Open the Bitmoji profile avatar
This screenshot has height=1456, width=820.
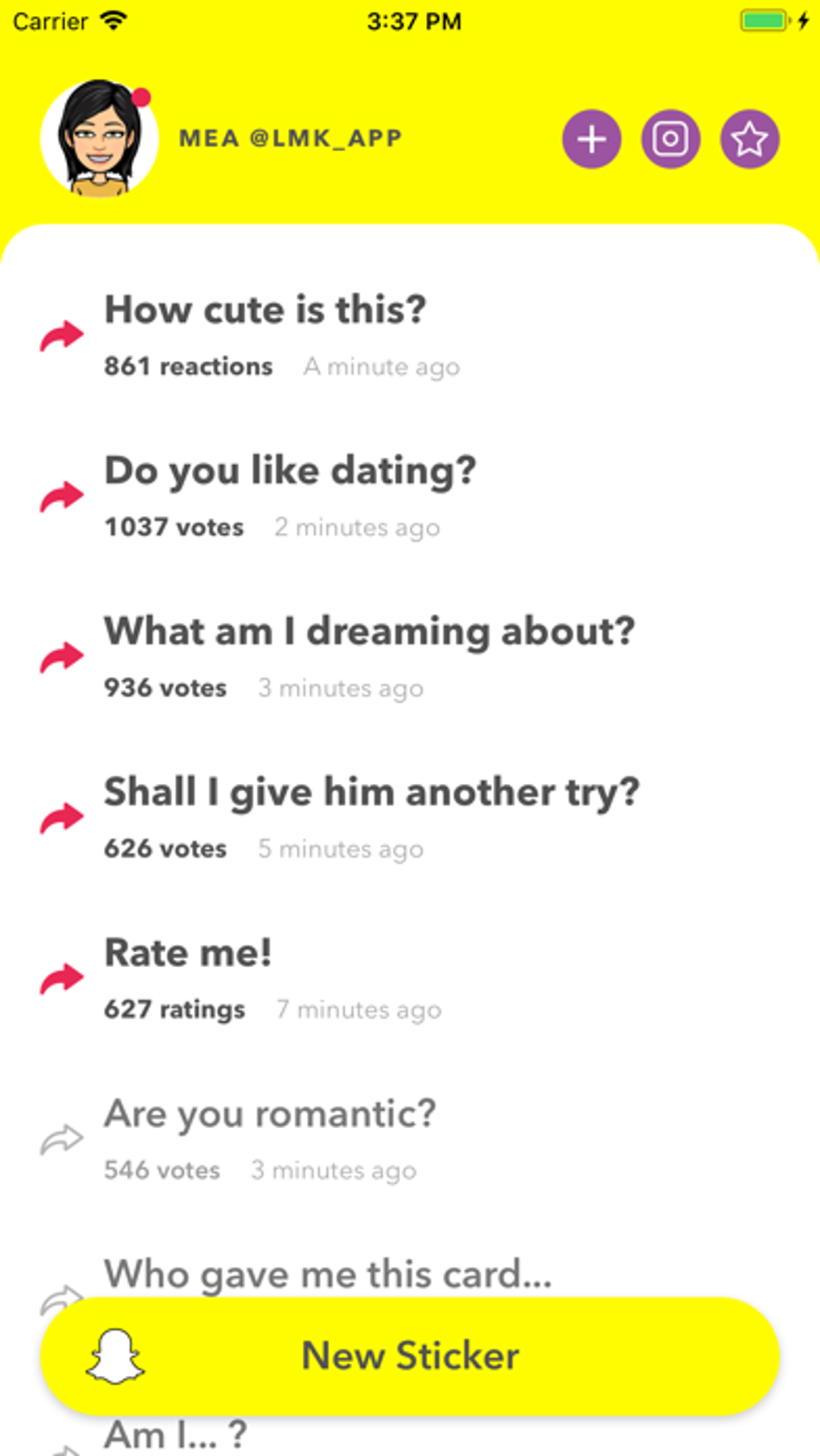click(99, 138)
